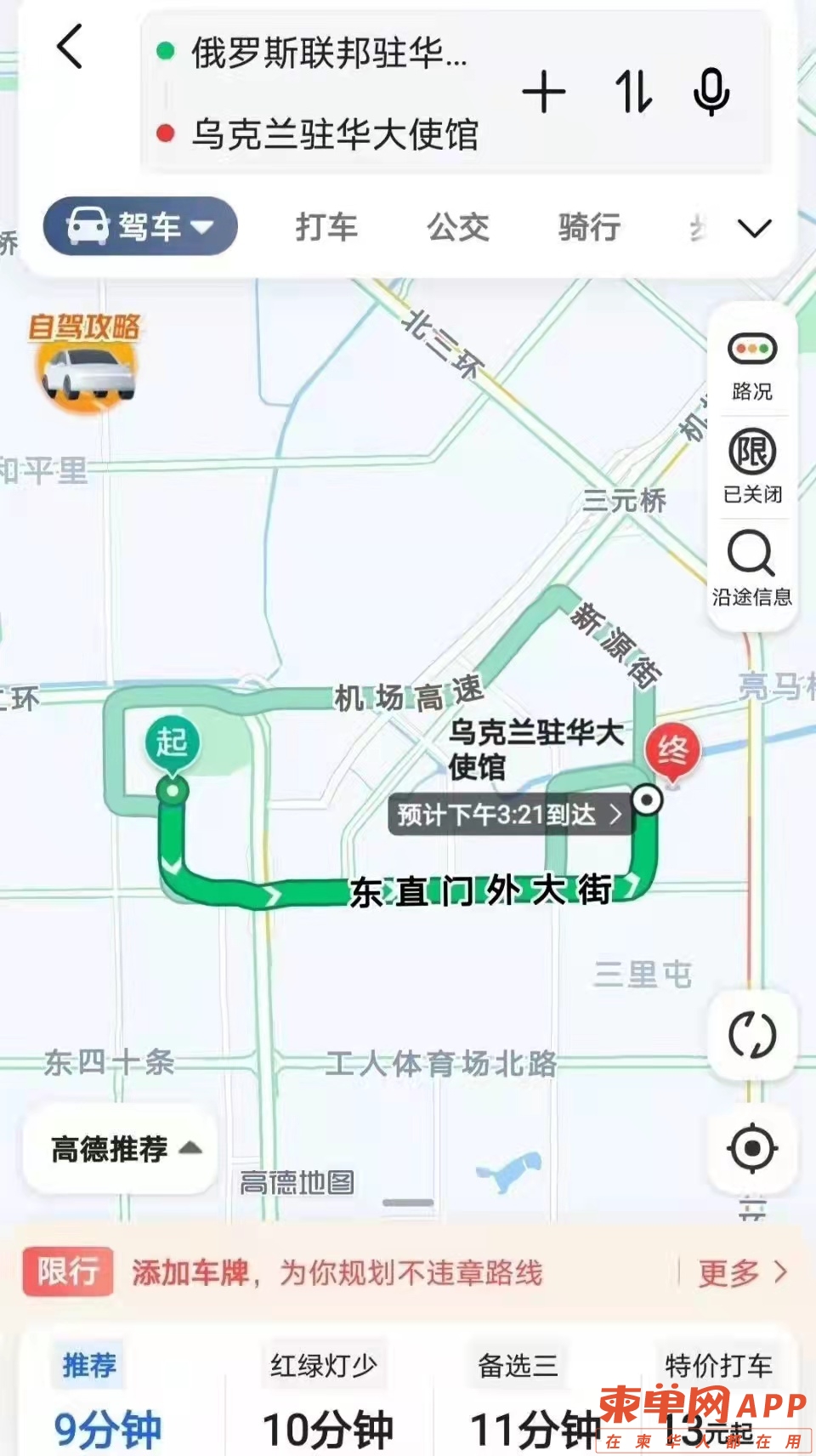The height and width of the screenshot is (1456, 816).
Task: Swap start and destination
Action: [x=633, y=92]
